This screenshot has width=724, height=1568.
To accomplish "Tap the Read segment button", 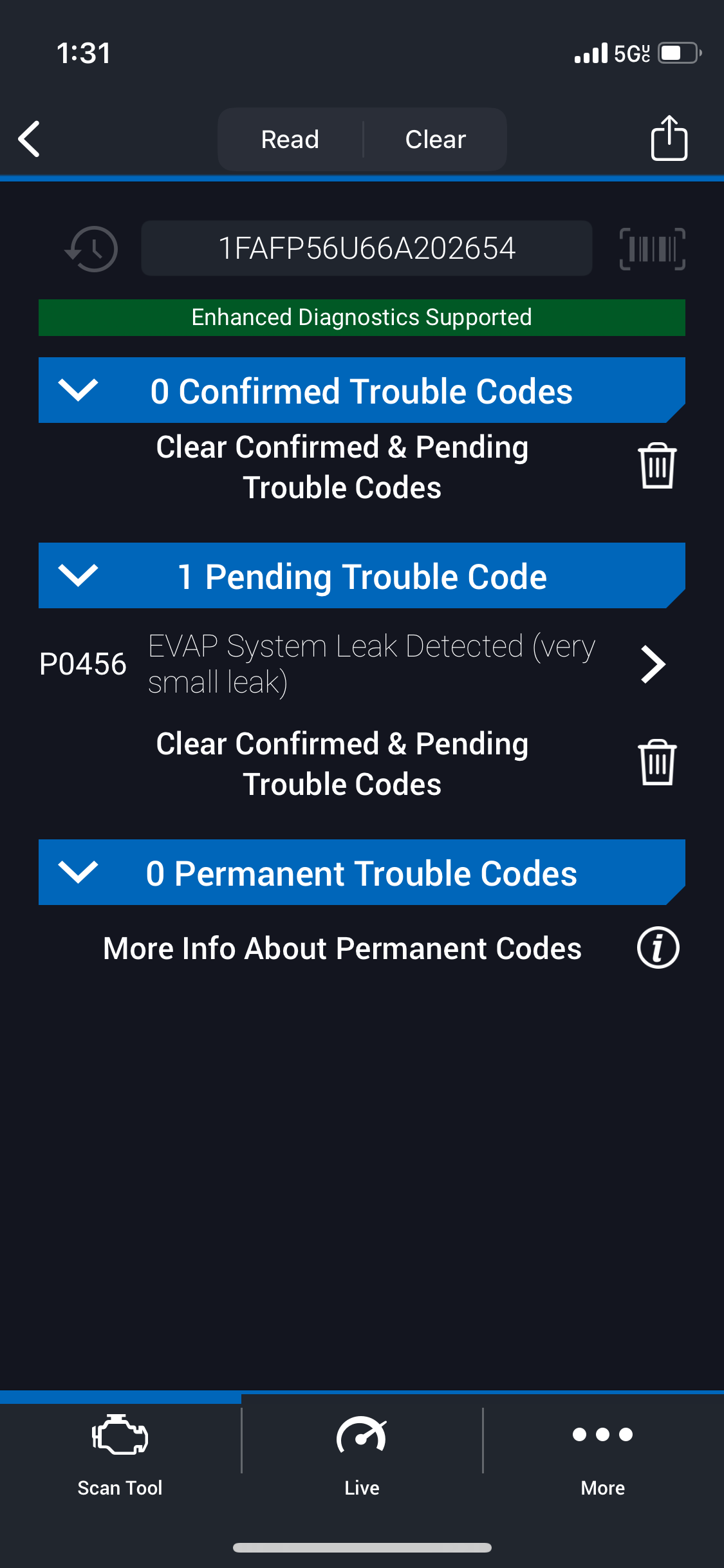I will 290,139.
